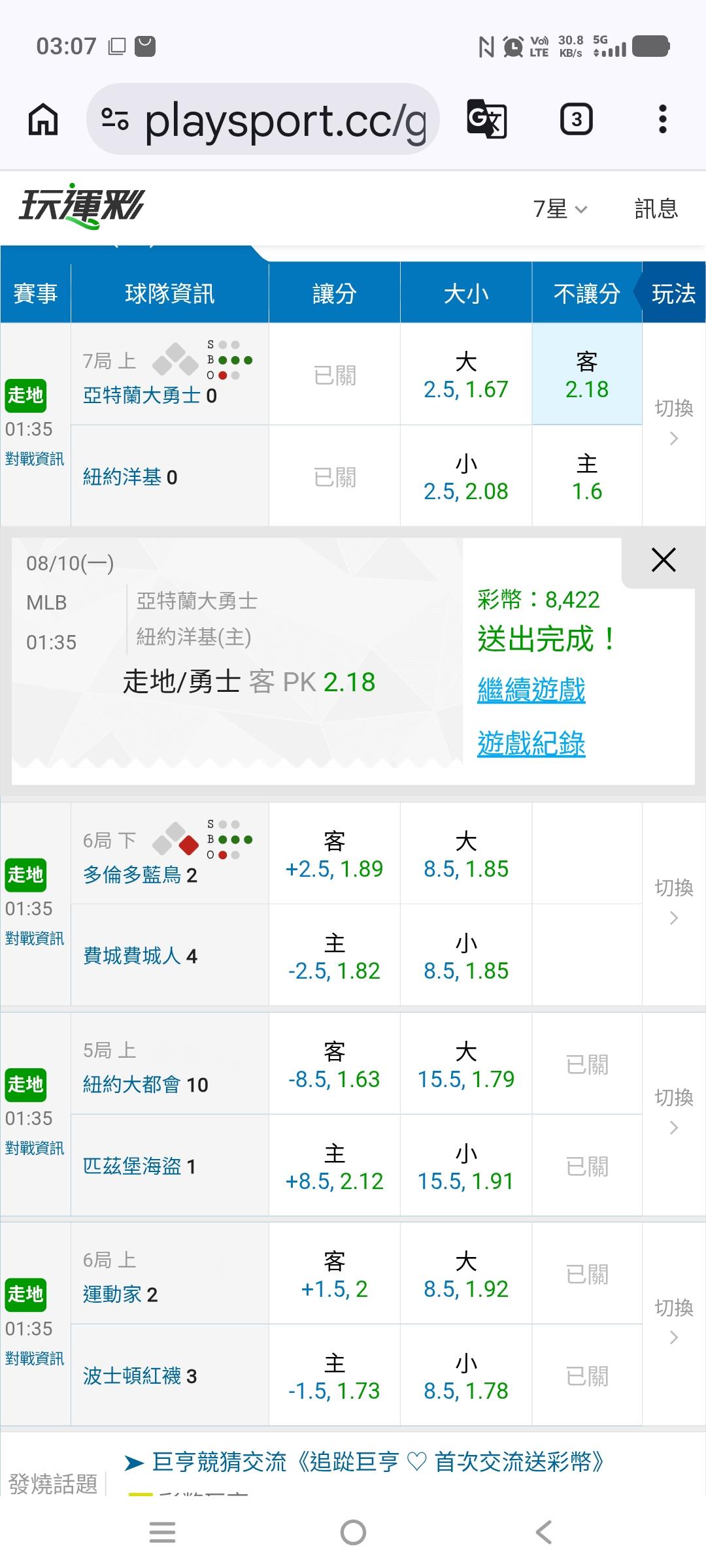
Task: Tap the 繼續遊戲 link
Action: (x=531, y=690)
